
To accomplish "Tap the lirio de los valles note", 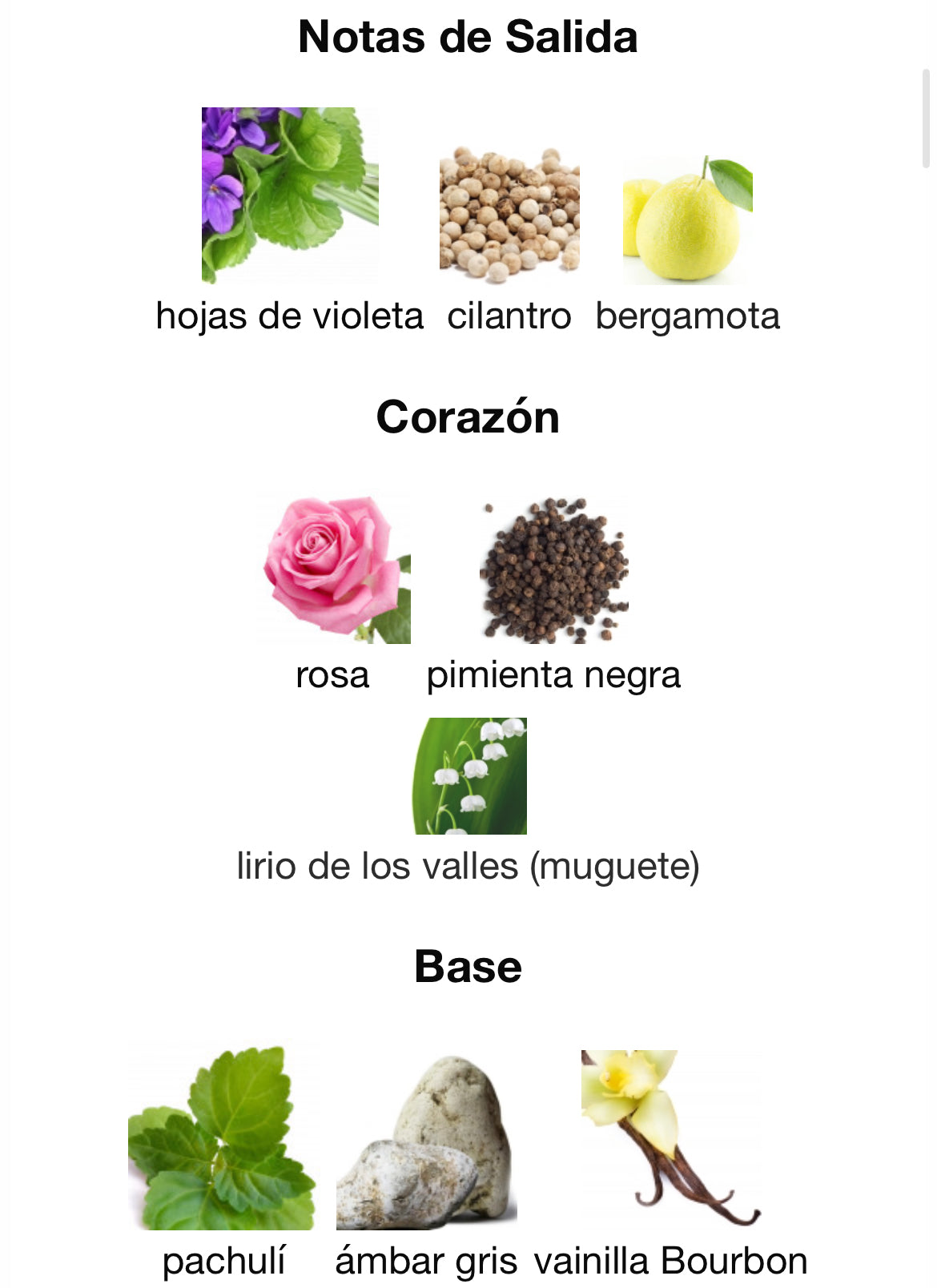I will tap(470, 776).
